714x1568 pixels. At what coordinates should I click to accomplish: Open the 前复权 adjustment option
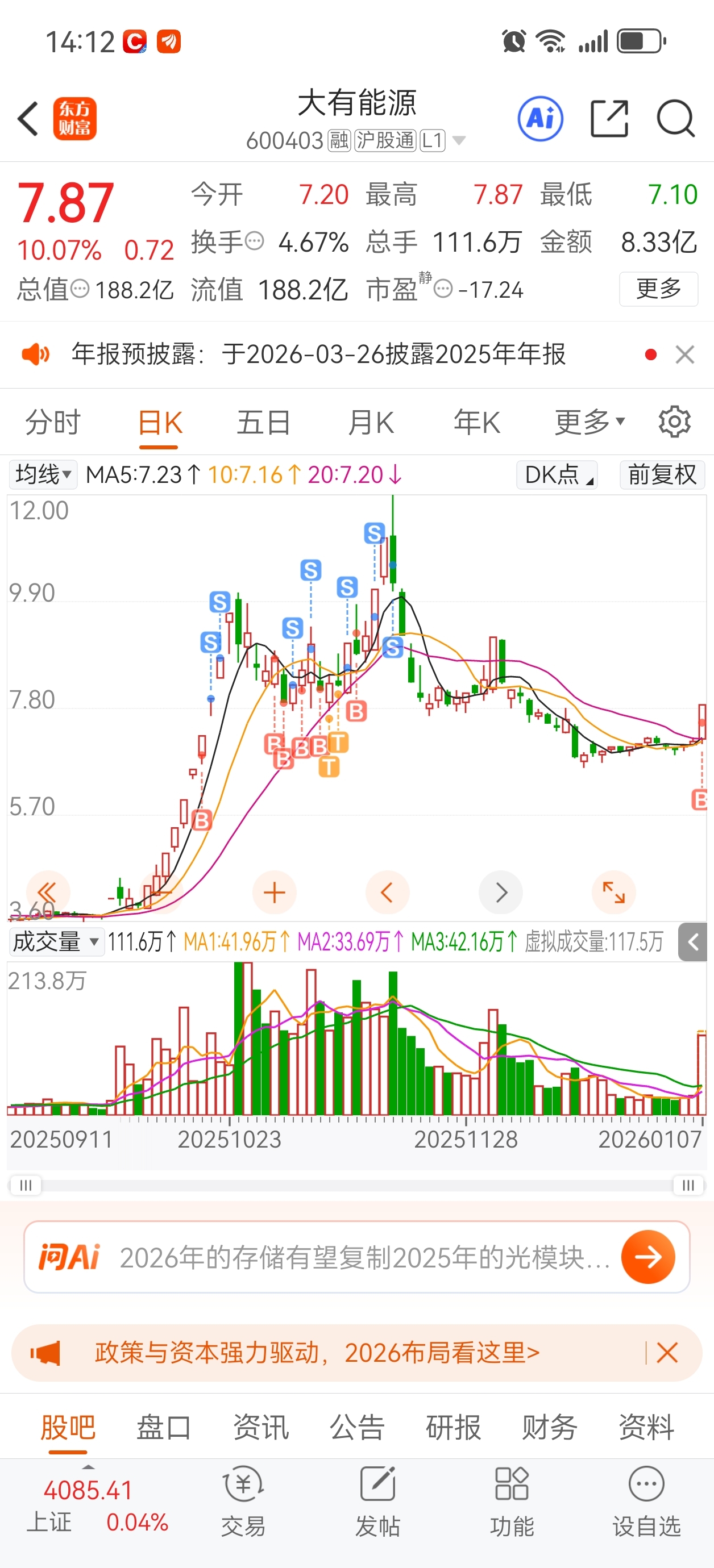tap(662, 475)
